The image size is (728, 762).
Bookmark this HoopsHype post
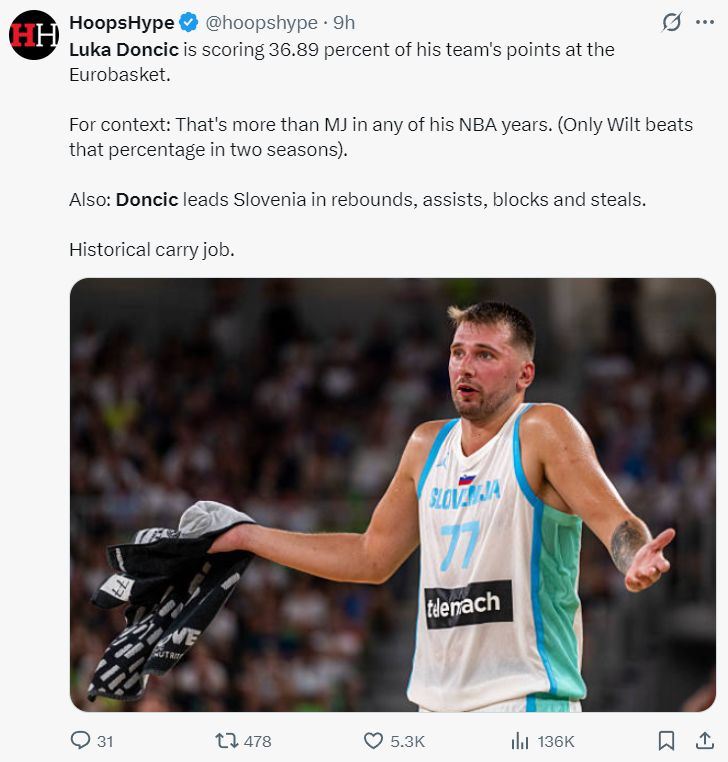[x=666, y=741]
